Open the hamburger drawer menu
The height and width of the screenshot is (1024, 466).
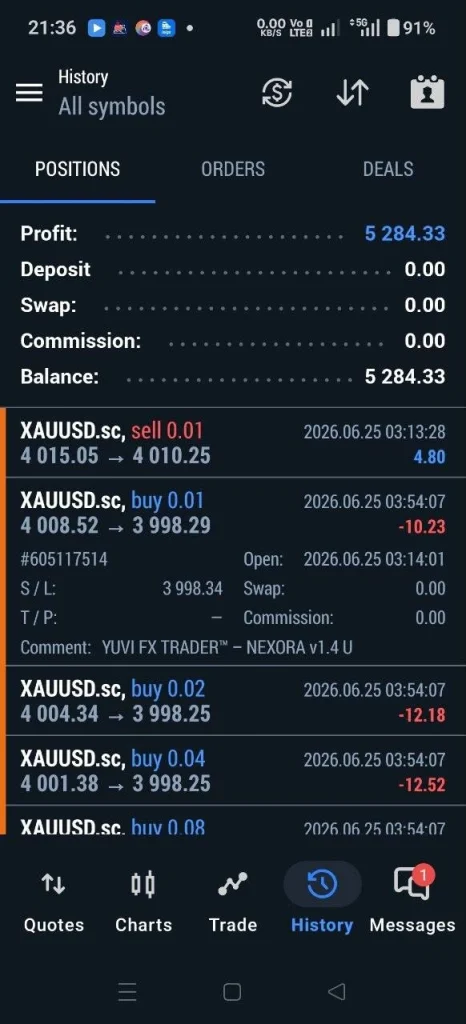coord(29,93)
